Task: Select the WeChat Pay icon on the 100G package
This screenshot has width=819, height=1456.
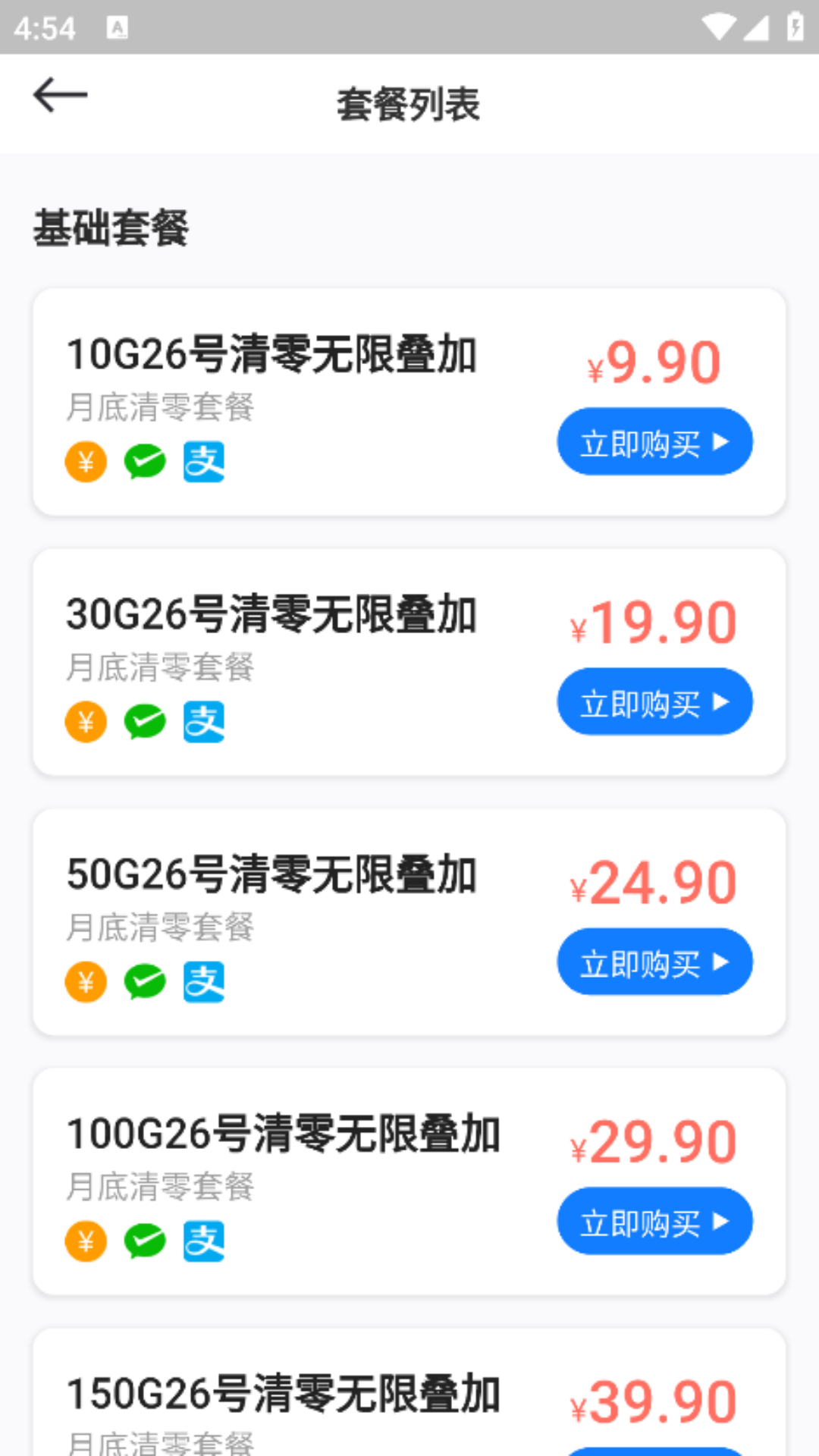Action: point(144,1241)
